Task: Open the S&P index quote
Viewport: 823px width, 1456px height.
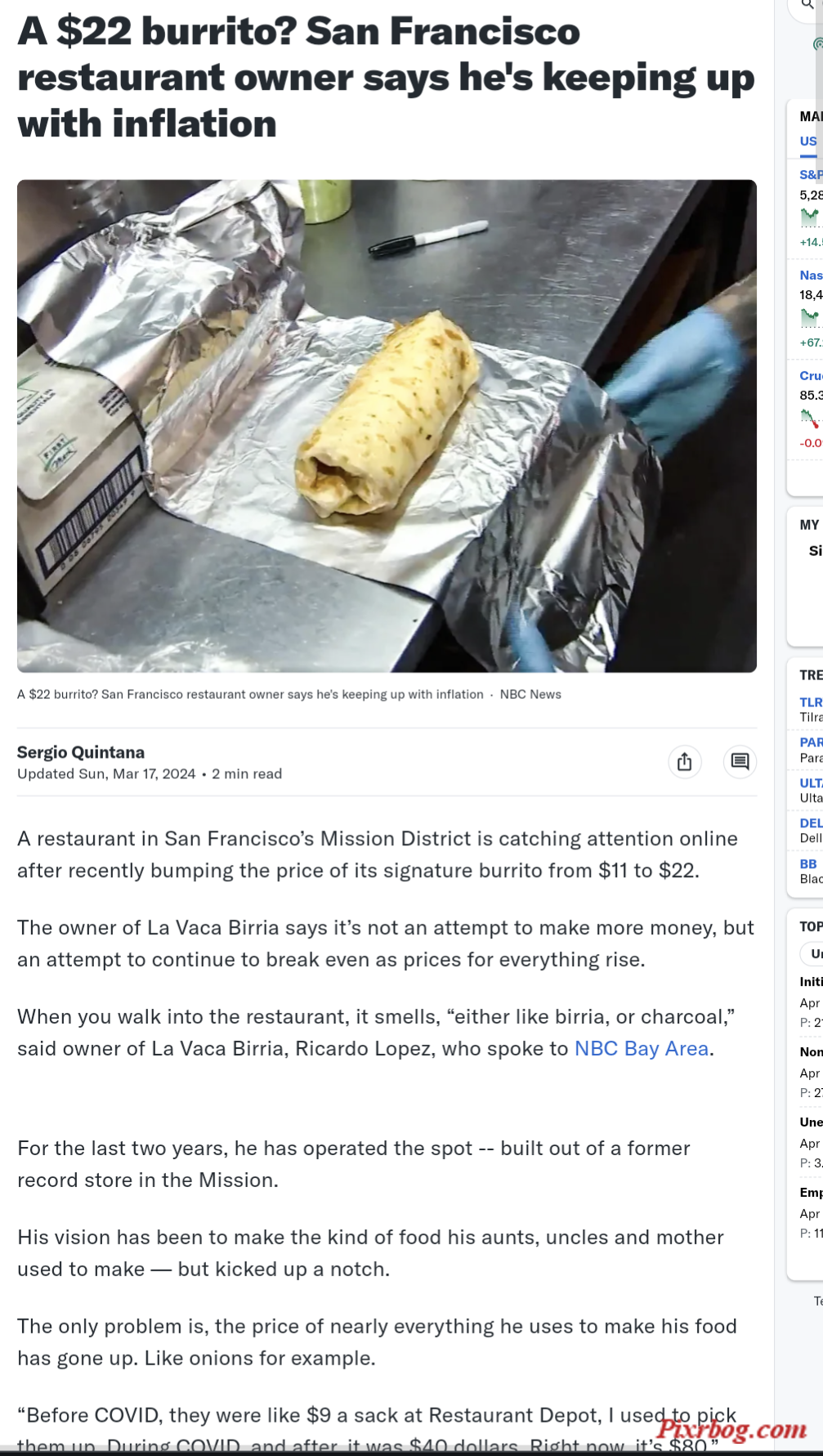Action: (810, 175)
